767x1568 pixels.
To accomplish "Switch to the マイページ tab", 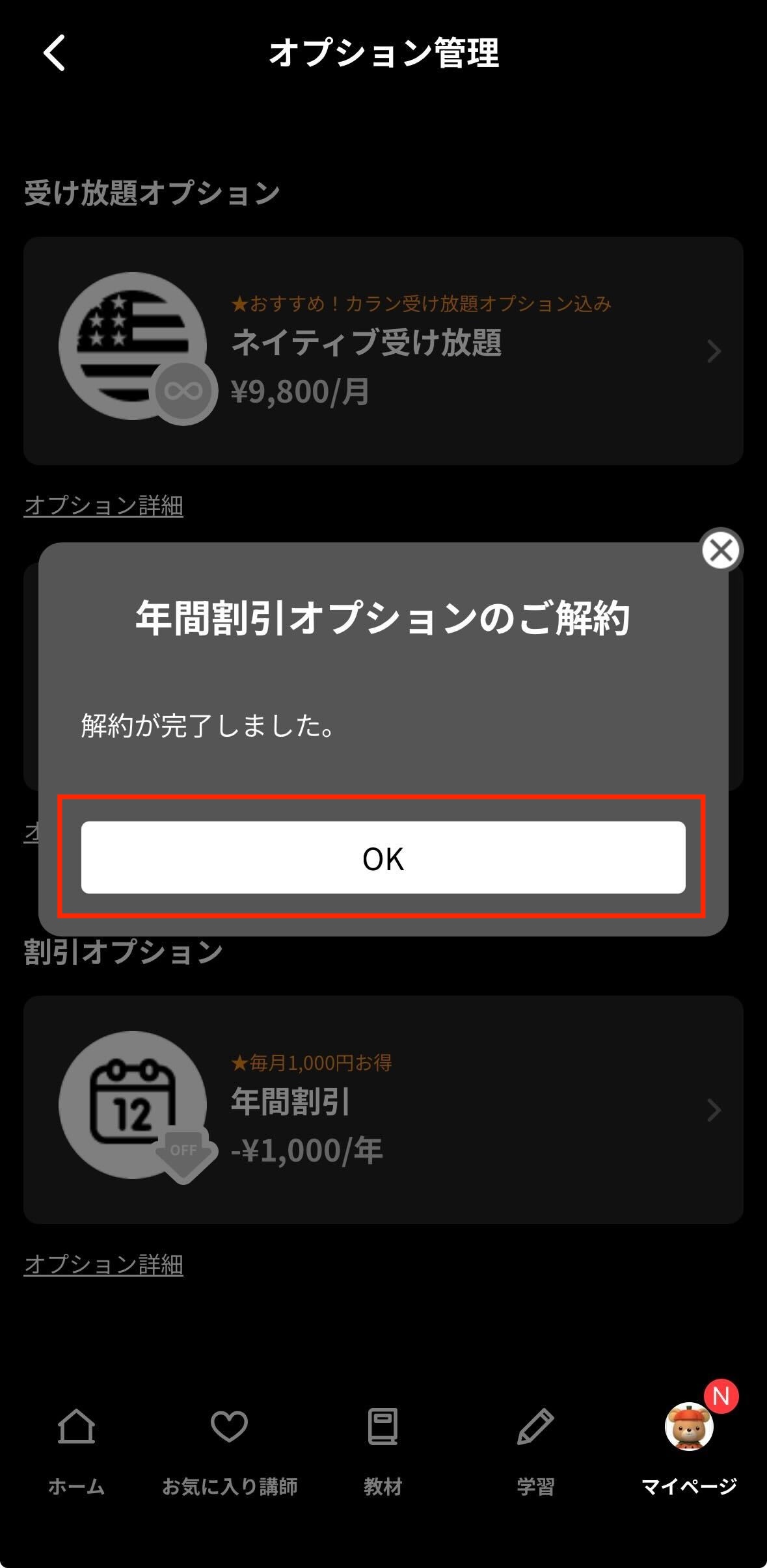I will tap(689, 1448).
